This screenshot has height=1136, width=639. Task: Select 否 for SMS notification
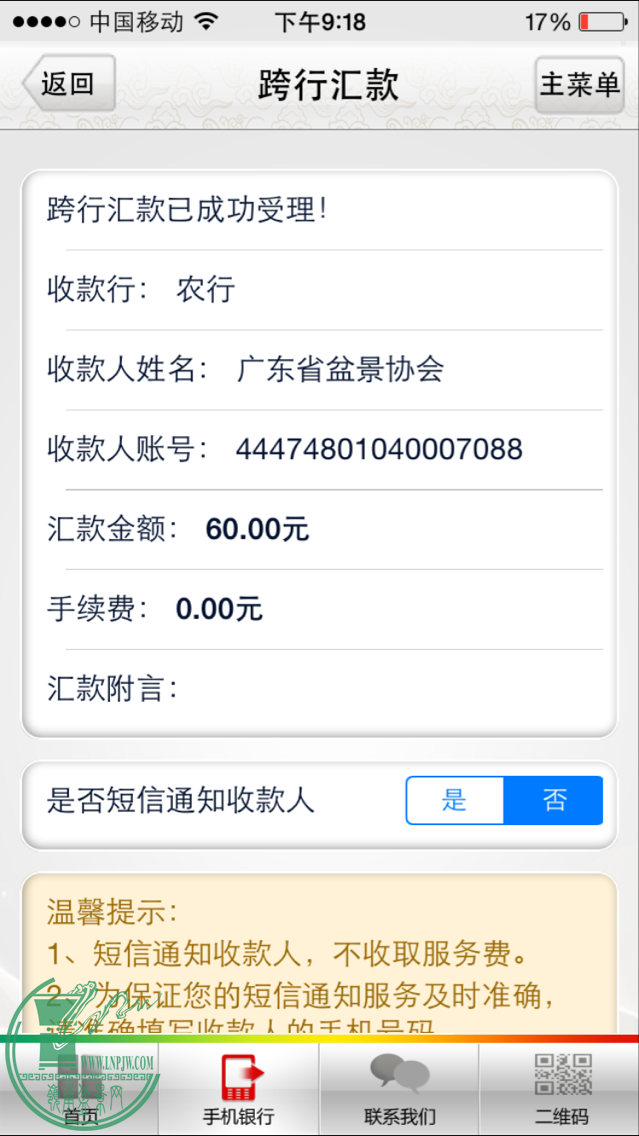[x=554, y=800]
